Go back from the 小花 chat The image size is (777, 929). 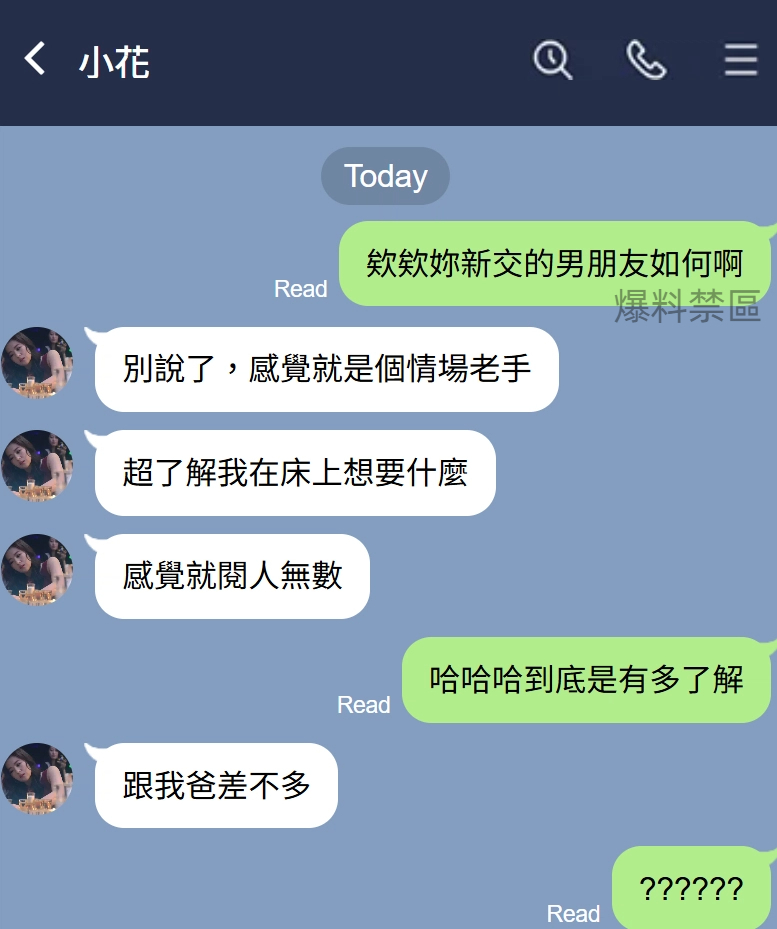(x=35, y=59)
